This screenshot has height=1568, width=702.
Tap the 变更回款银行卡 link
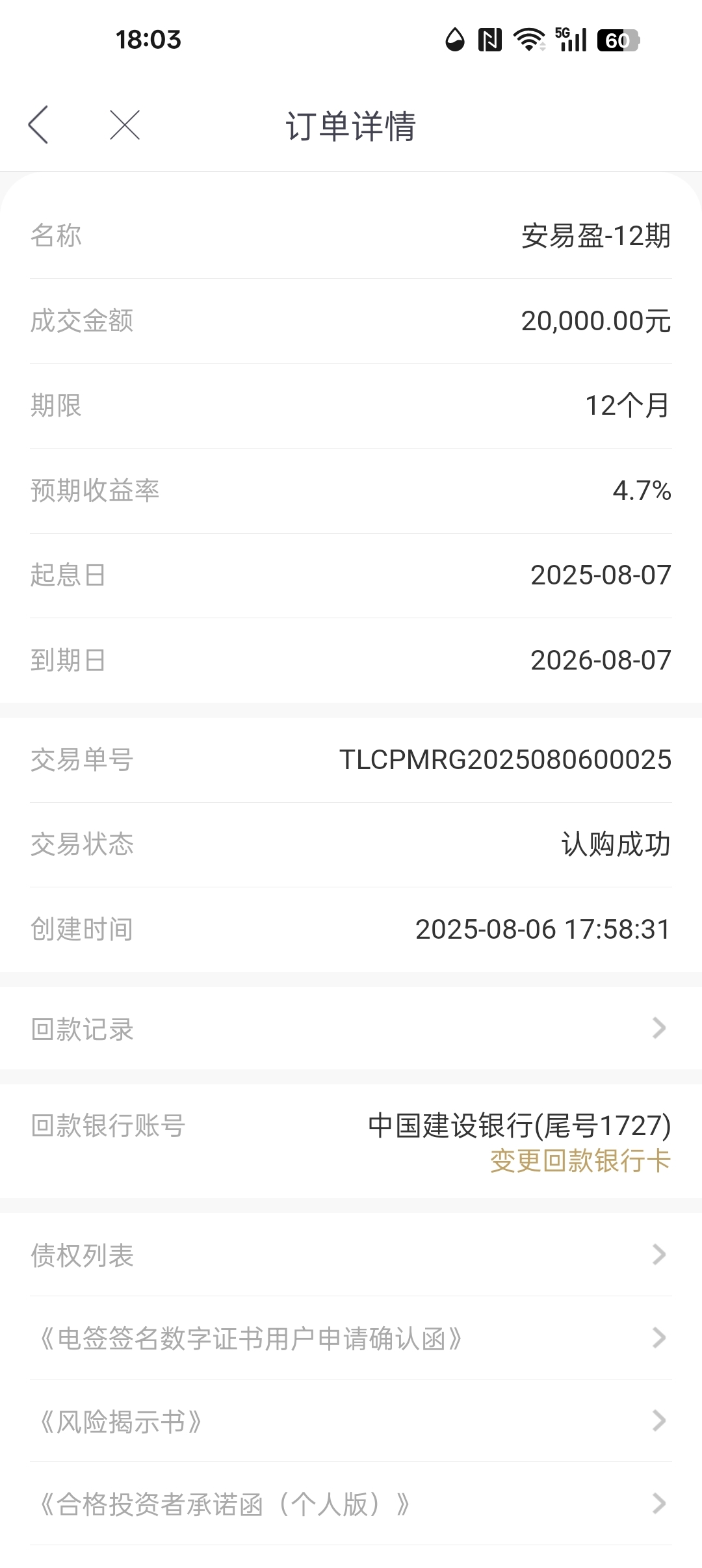coord(580,1161)
